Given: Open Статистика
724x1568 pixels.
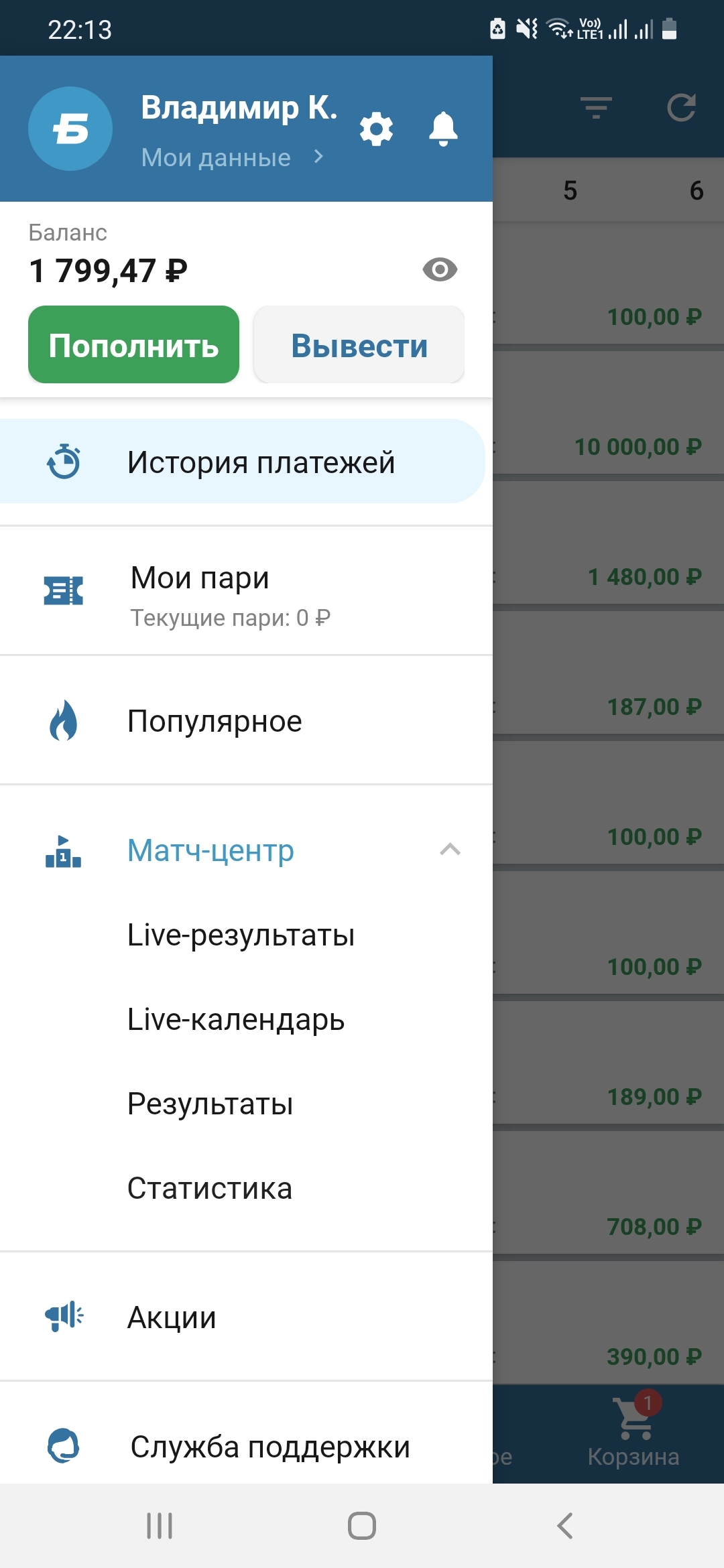Looking at the screenshot, I should (210, 1188).
